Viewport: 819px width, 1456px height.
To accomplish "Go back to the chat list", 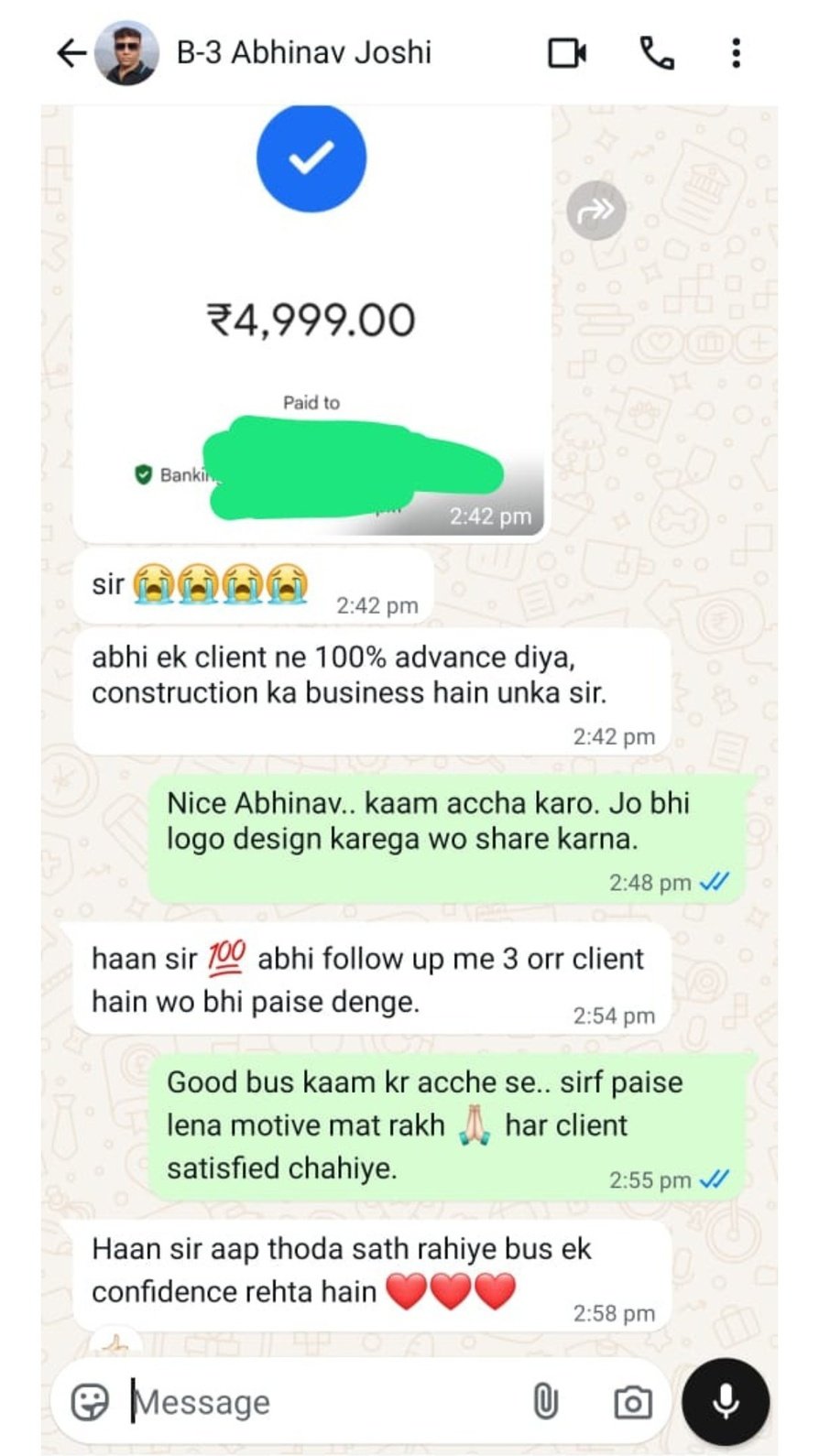I will click(71, 53).
